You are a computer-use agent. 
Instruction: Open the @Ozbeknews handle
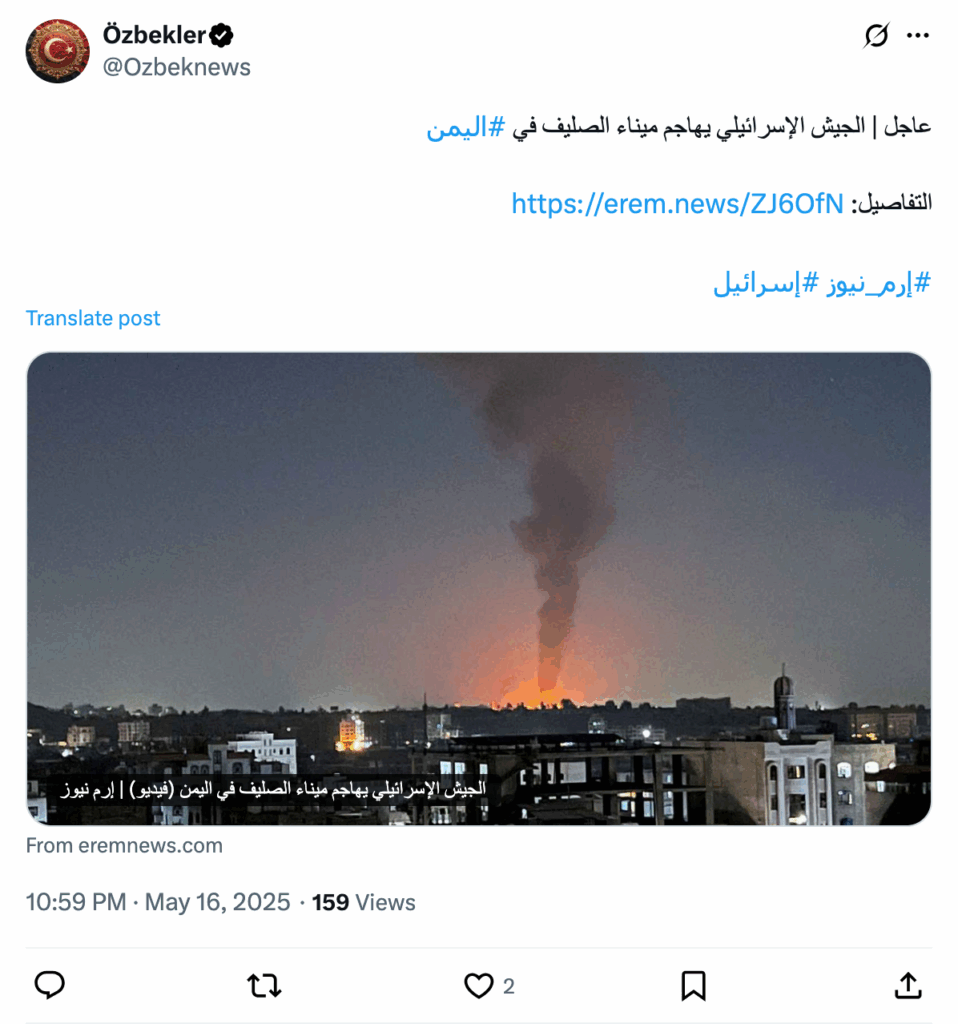(177, 67)
